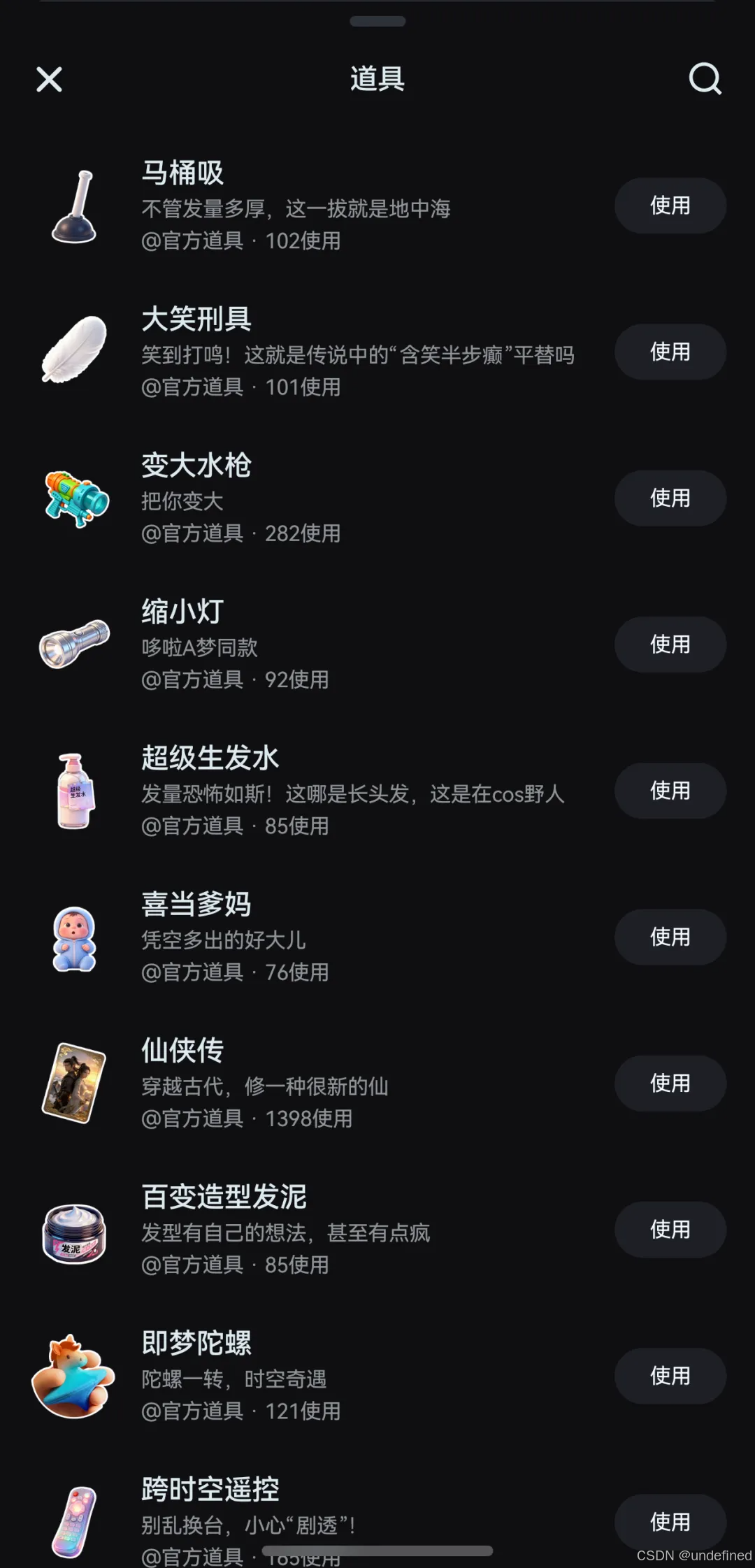Image resolution: width=755 pixels, height=1568 pixels.
Task: Use the 变大水枪 prop
Action: (x=669, y=498)
